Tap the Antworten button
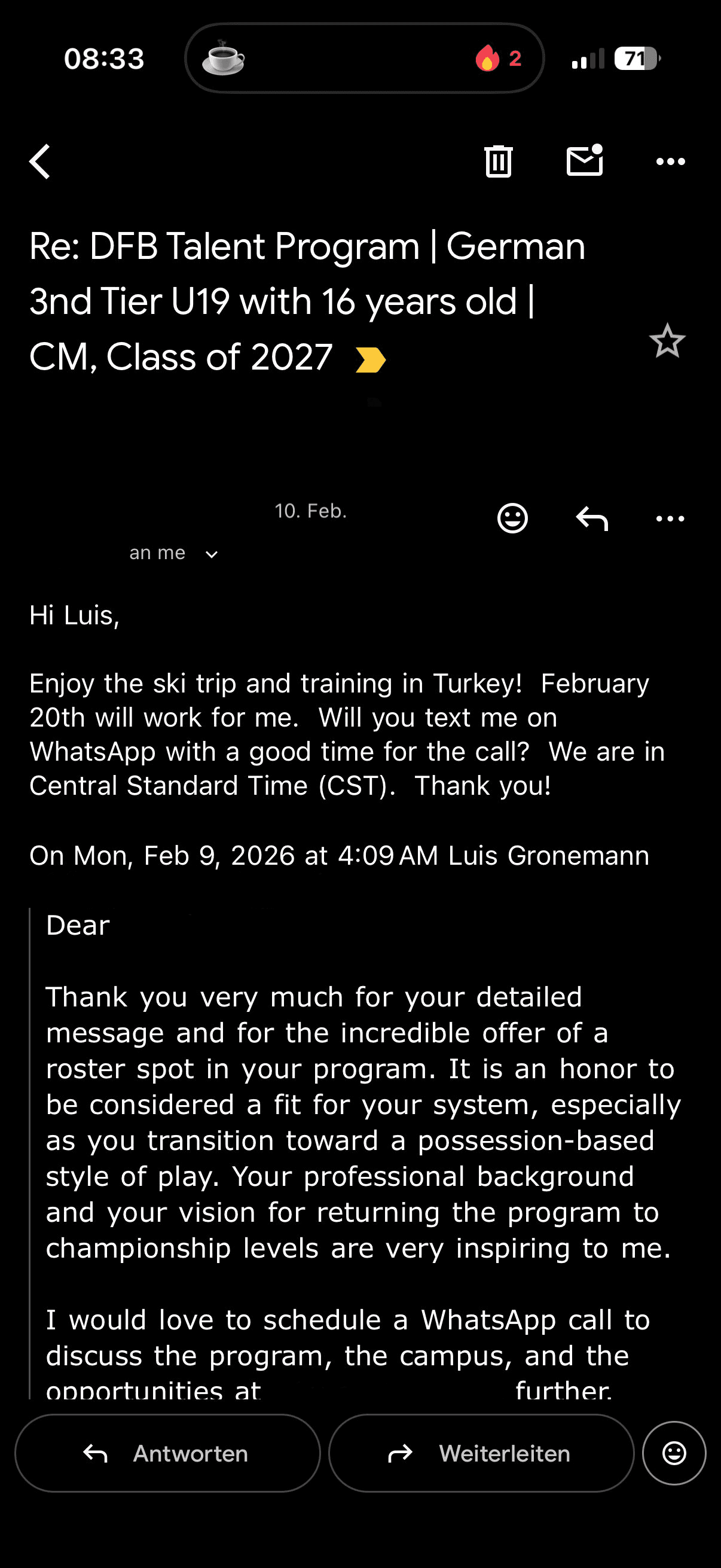This screenshot has width=721, height=1568. [x=167, y=1453]
